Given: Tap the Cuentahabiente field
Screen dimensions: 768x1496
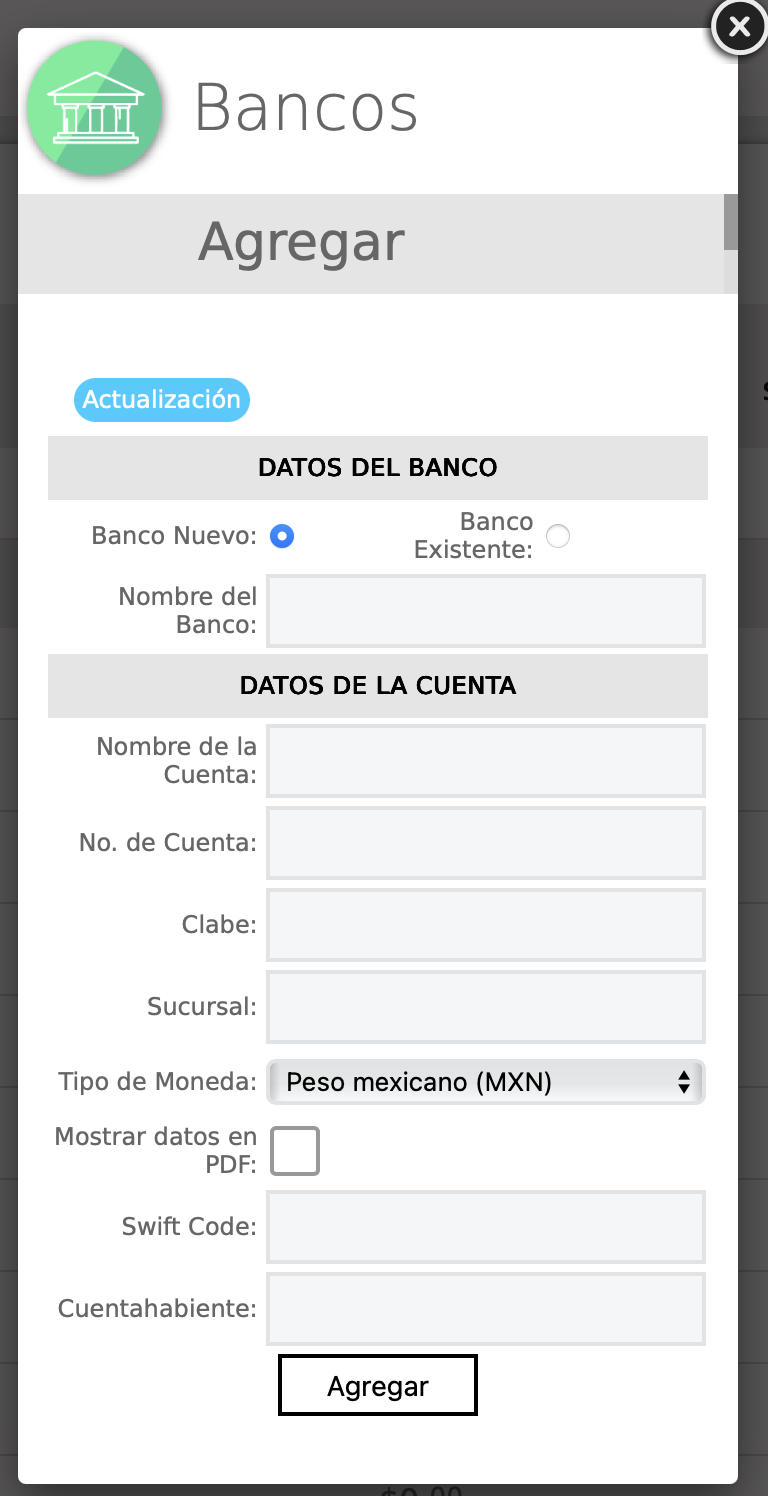Looking at the screenshot, I should tap(485, 1309).
